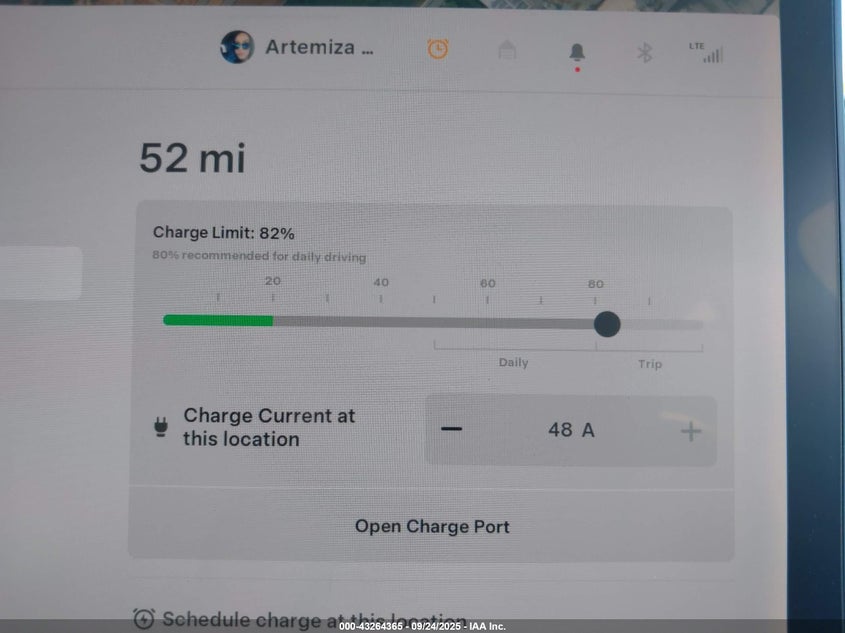Open Bluetooth settings icon
This screenshot has width=845, height=633.
(645, 52)
